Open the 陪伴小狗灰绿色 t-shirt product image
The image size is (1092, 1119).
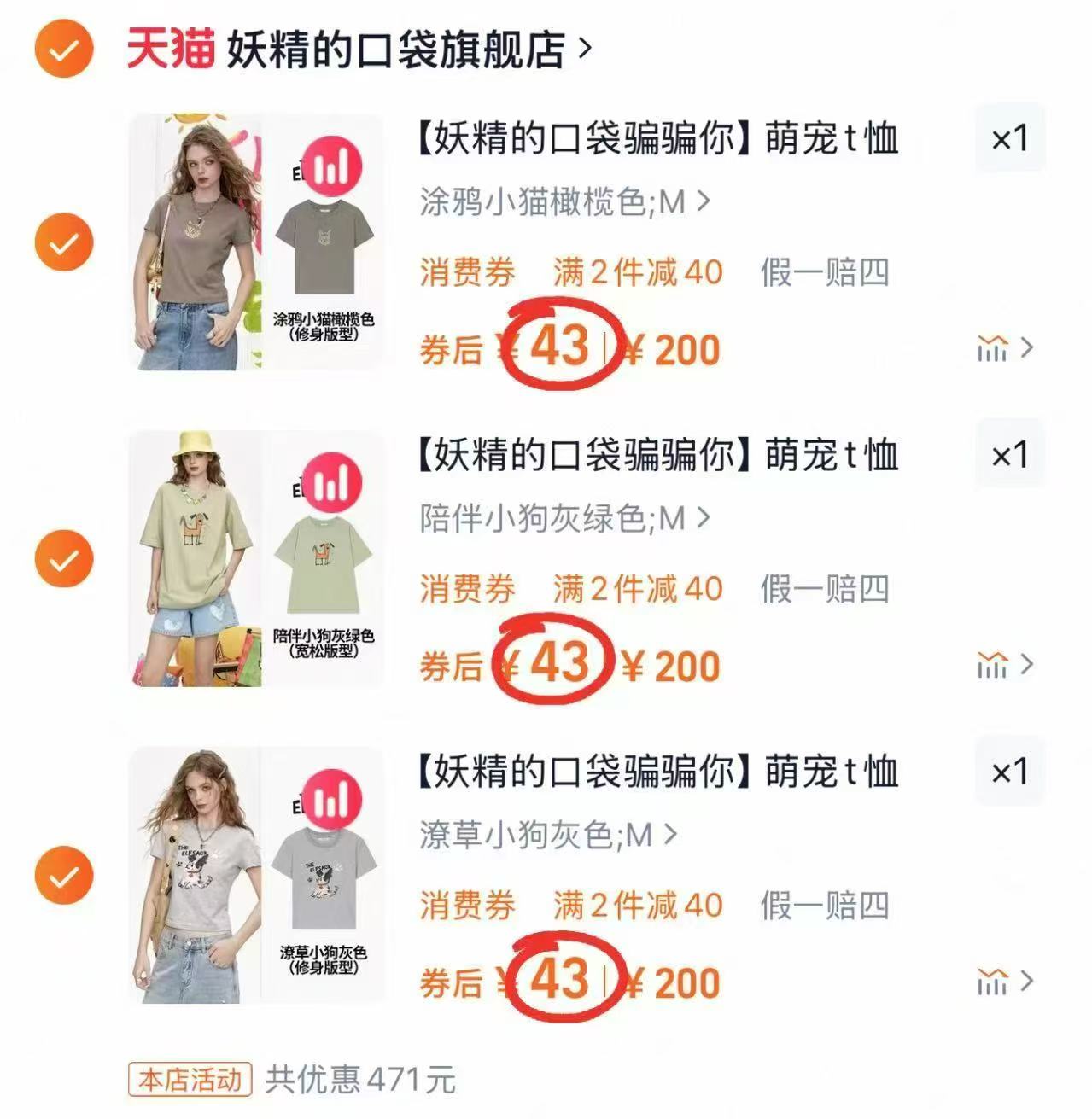pos(256,559)
